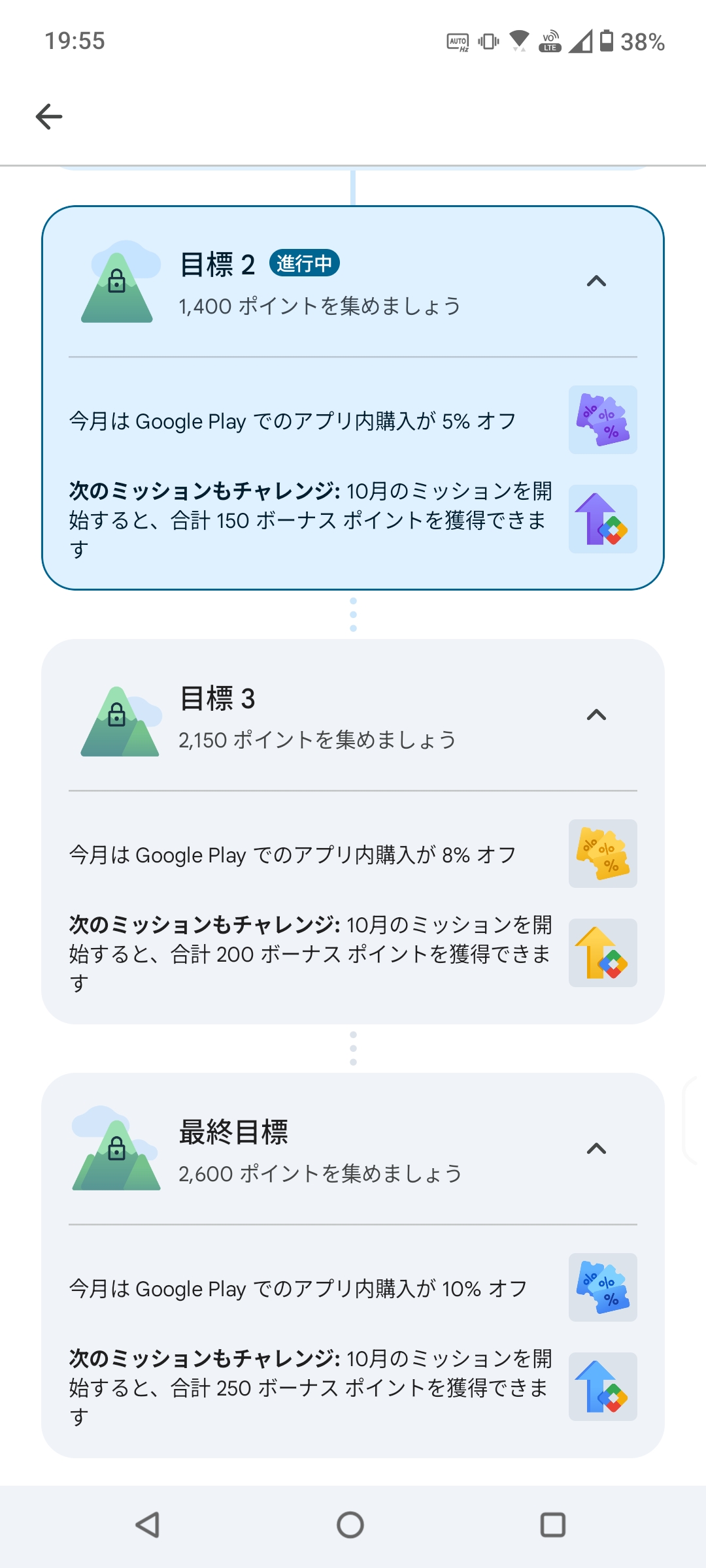Screen dimensions: 706x1568
Task: Collapse the 目標 2 card
Action: pos(596,282)
